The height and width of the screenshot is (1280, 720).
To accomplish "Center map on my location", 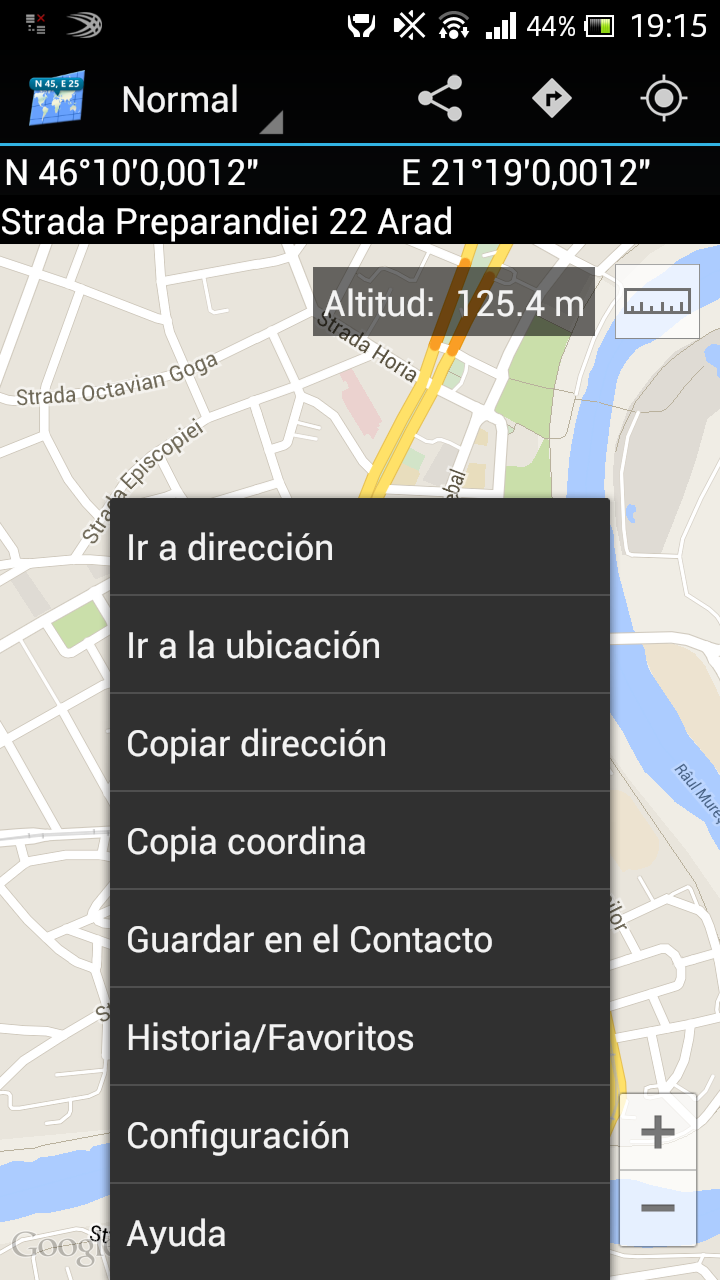I will point(664,99).
